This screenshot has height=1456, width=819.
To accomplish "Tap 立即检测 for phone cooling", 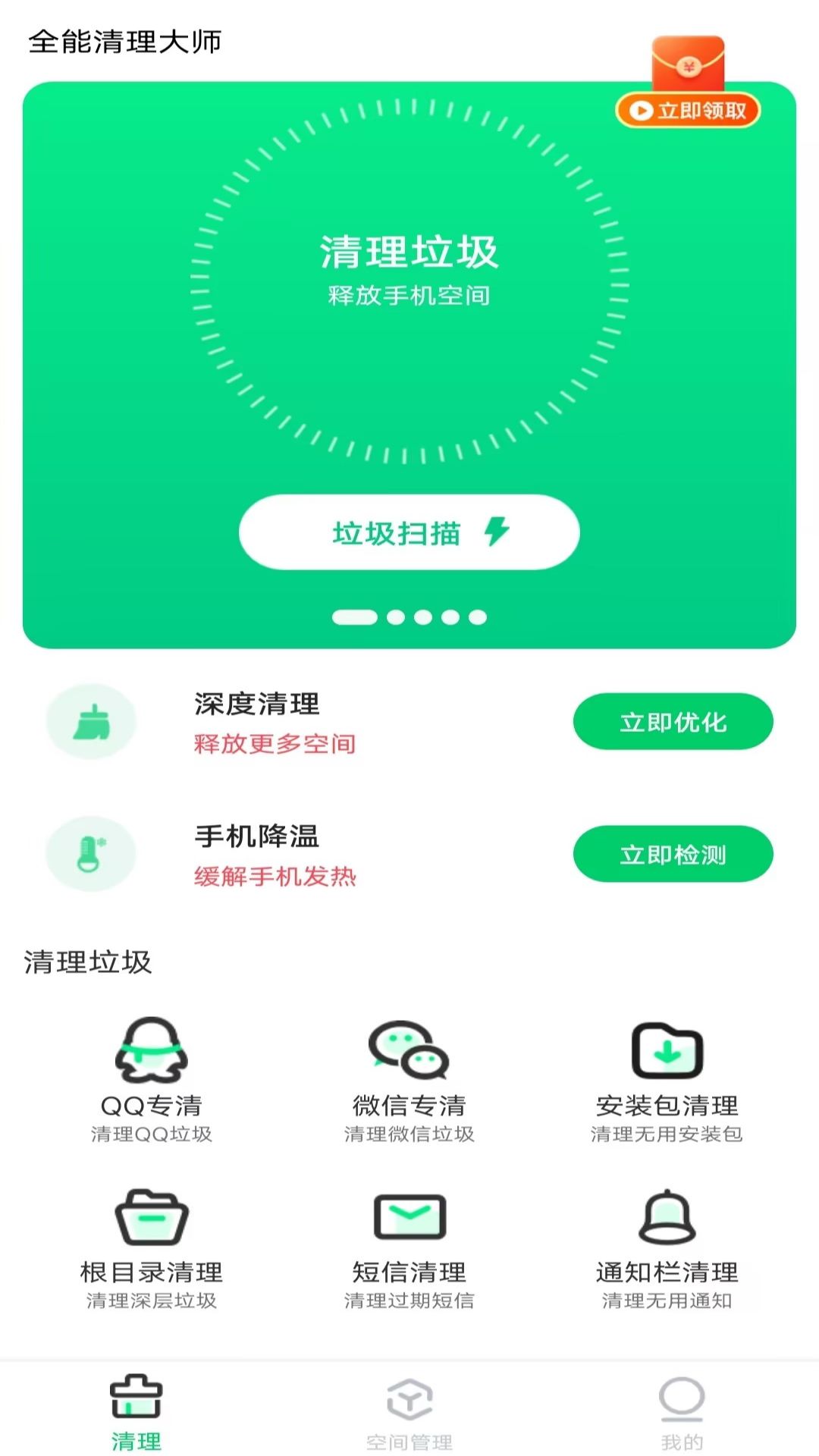I will (673, 854).
